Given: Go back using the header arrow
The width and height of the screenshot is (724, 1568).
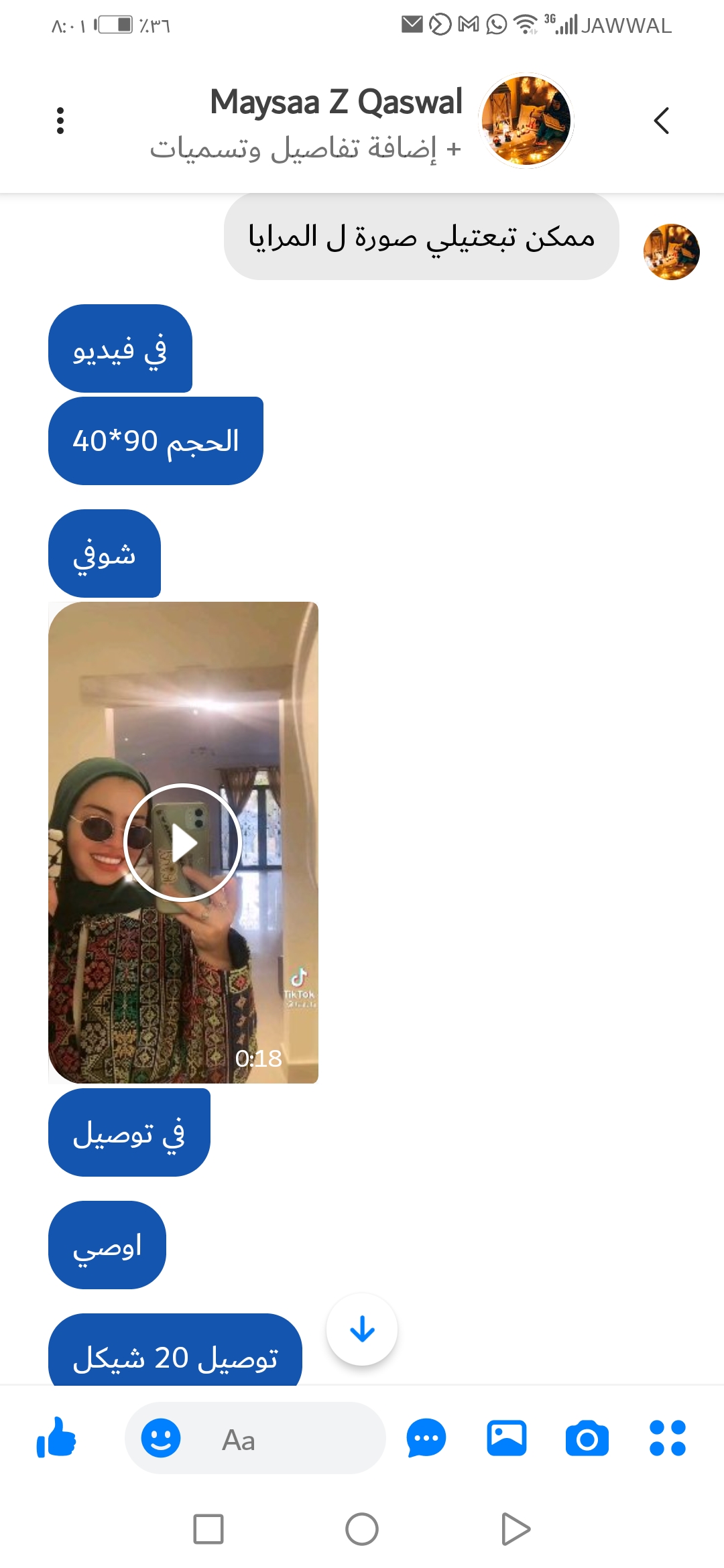Looking at the screenshot, I should coord(661,121).
